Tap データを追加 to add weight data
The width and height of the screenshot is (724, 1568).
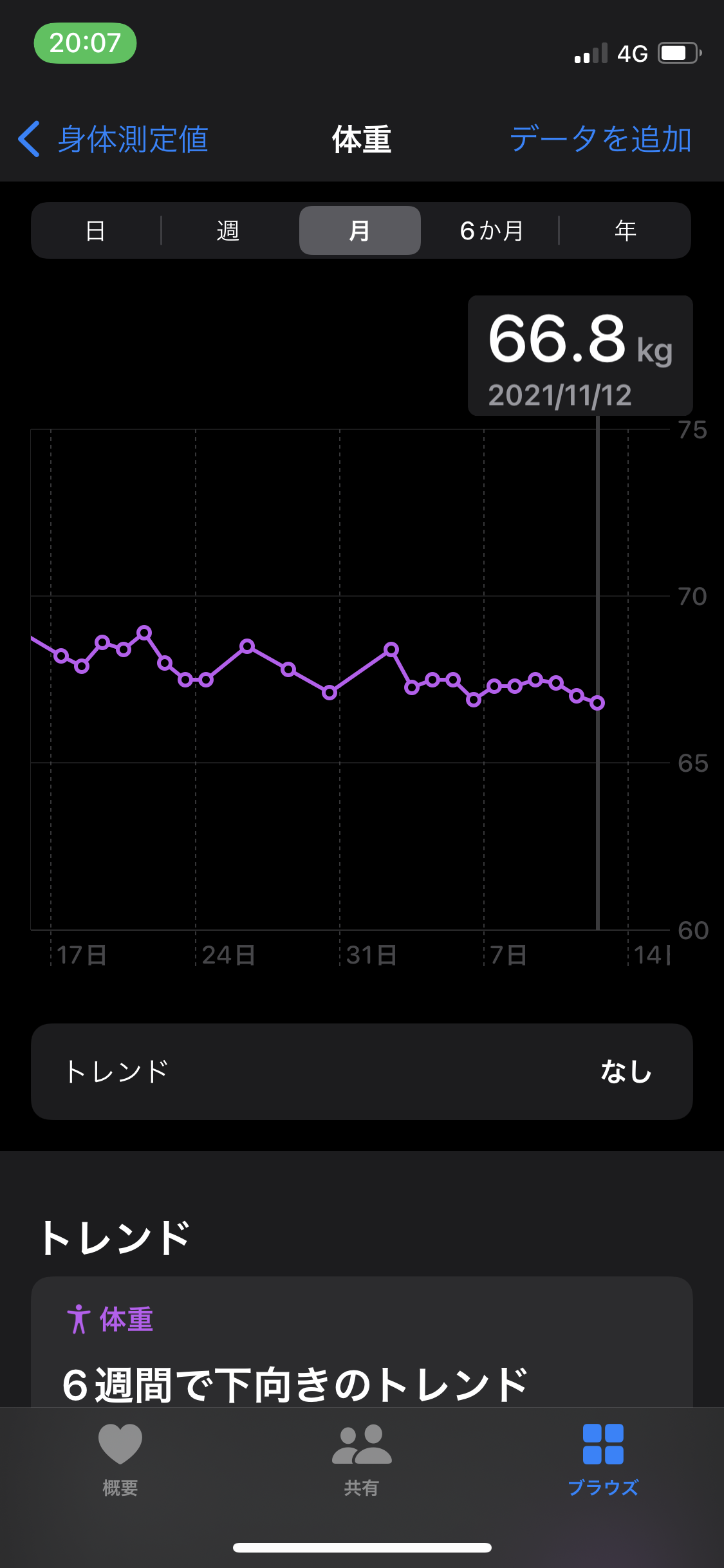pos(600,139)
